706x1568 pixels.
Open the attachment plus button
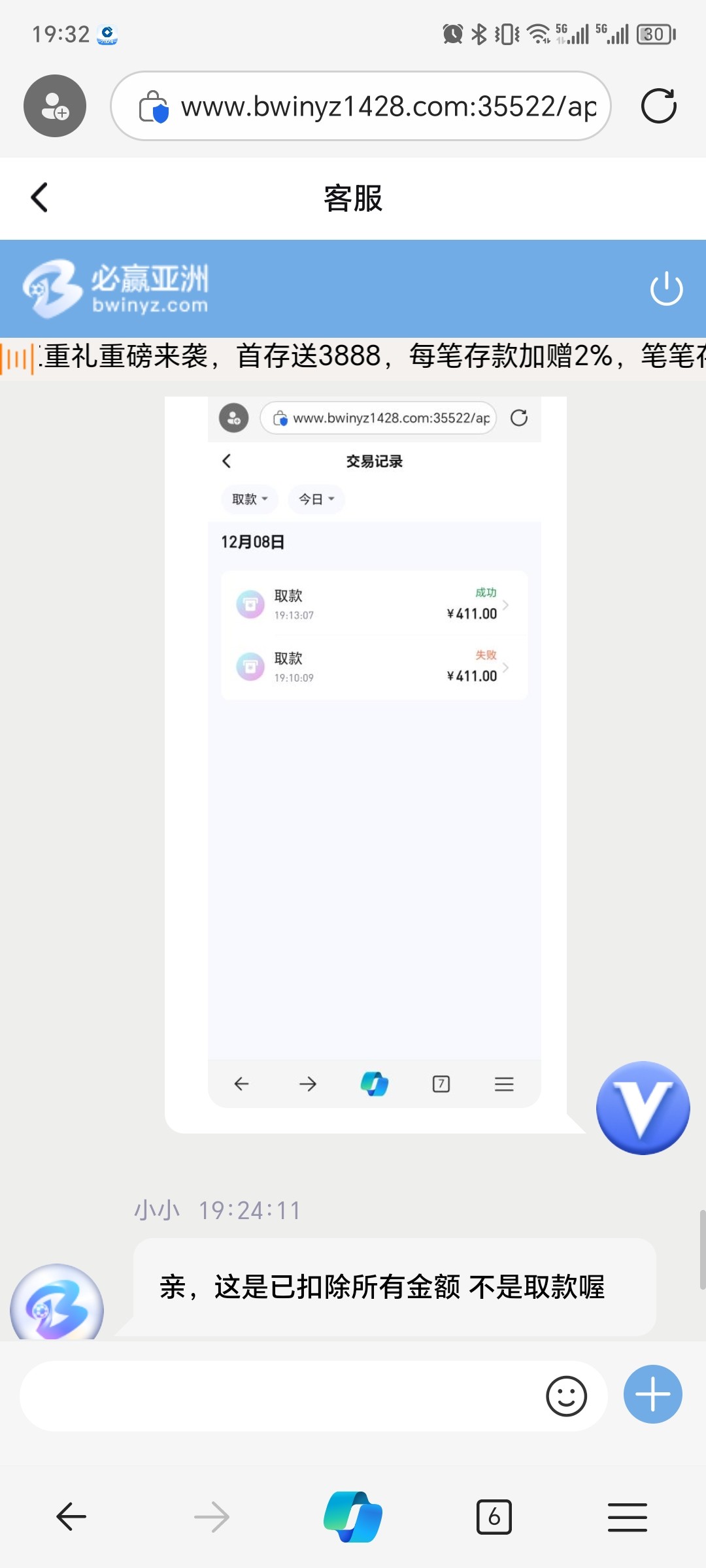pyautogui.click(x=652, y=1394)
